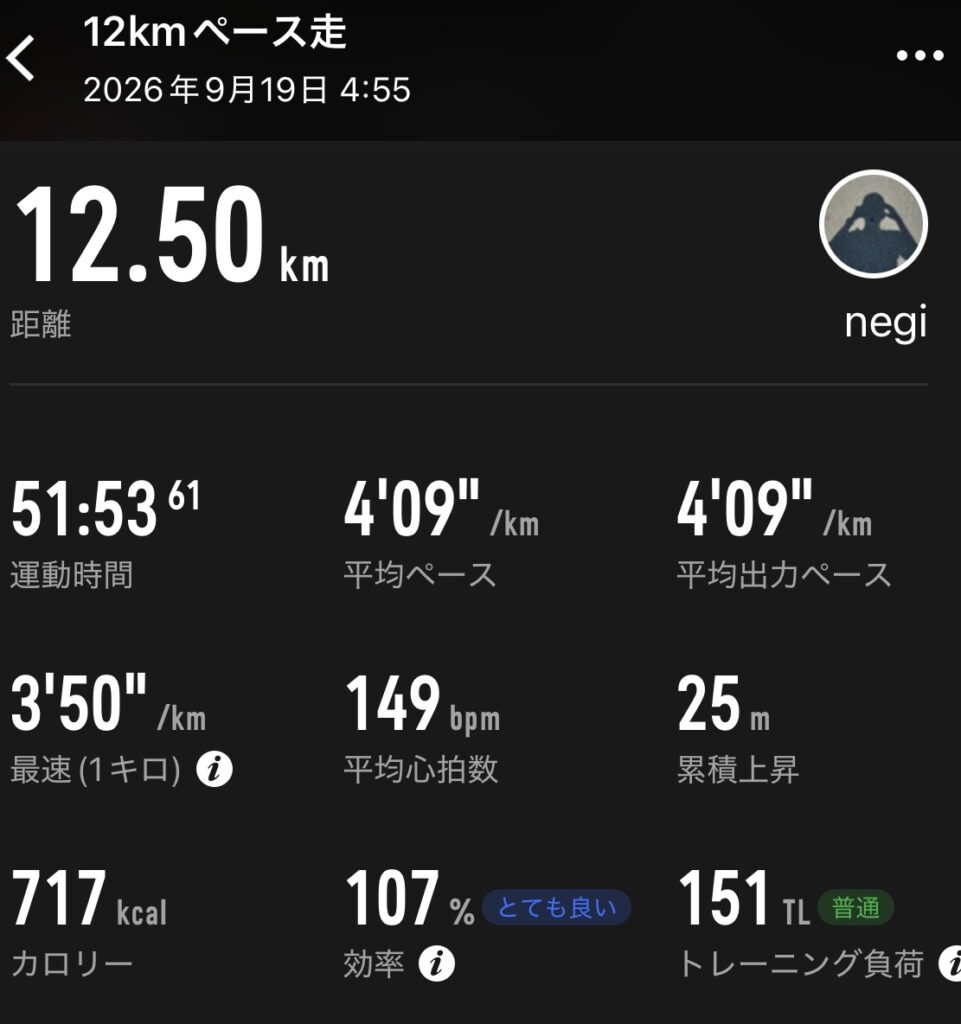Screen dimensions: 961x1024
Task: Open the three-dot overflow menu
Action: point(920,56)
